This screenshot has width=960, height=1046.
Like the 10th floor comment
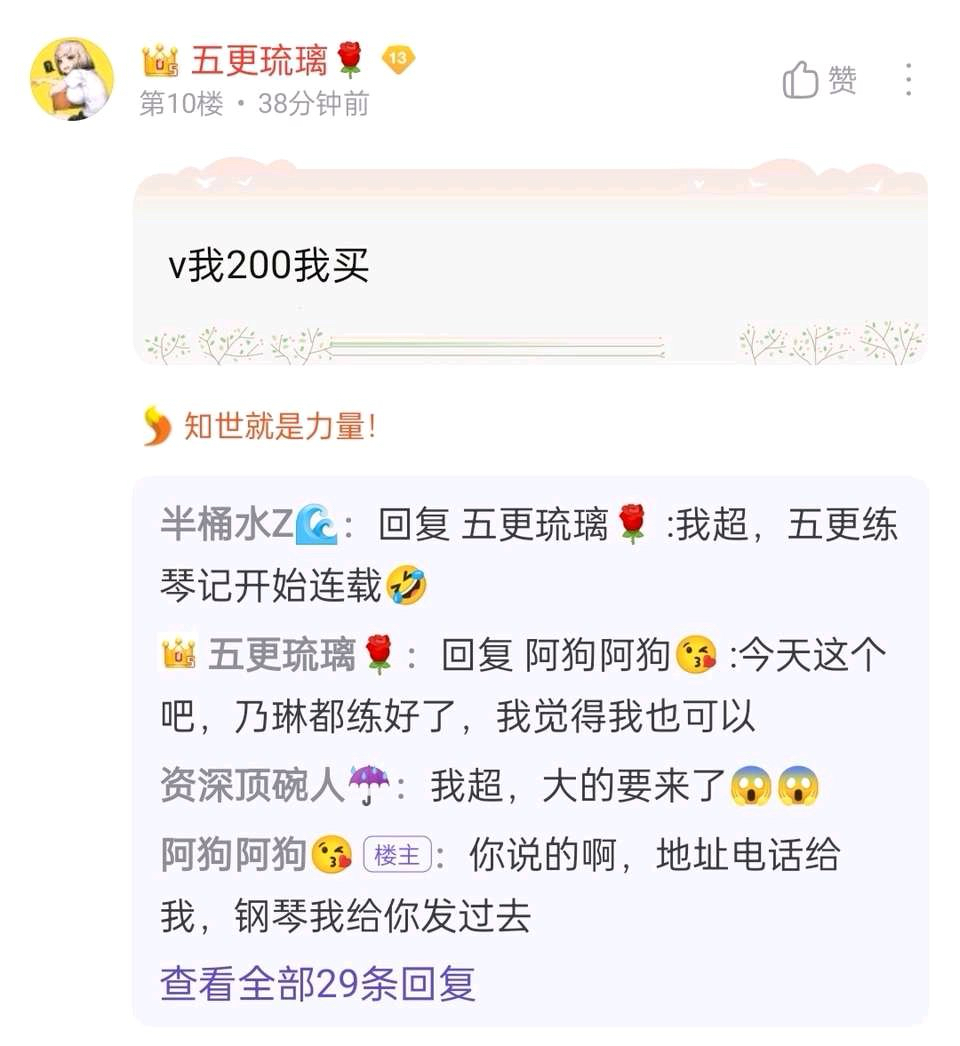point(819,80)
